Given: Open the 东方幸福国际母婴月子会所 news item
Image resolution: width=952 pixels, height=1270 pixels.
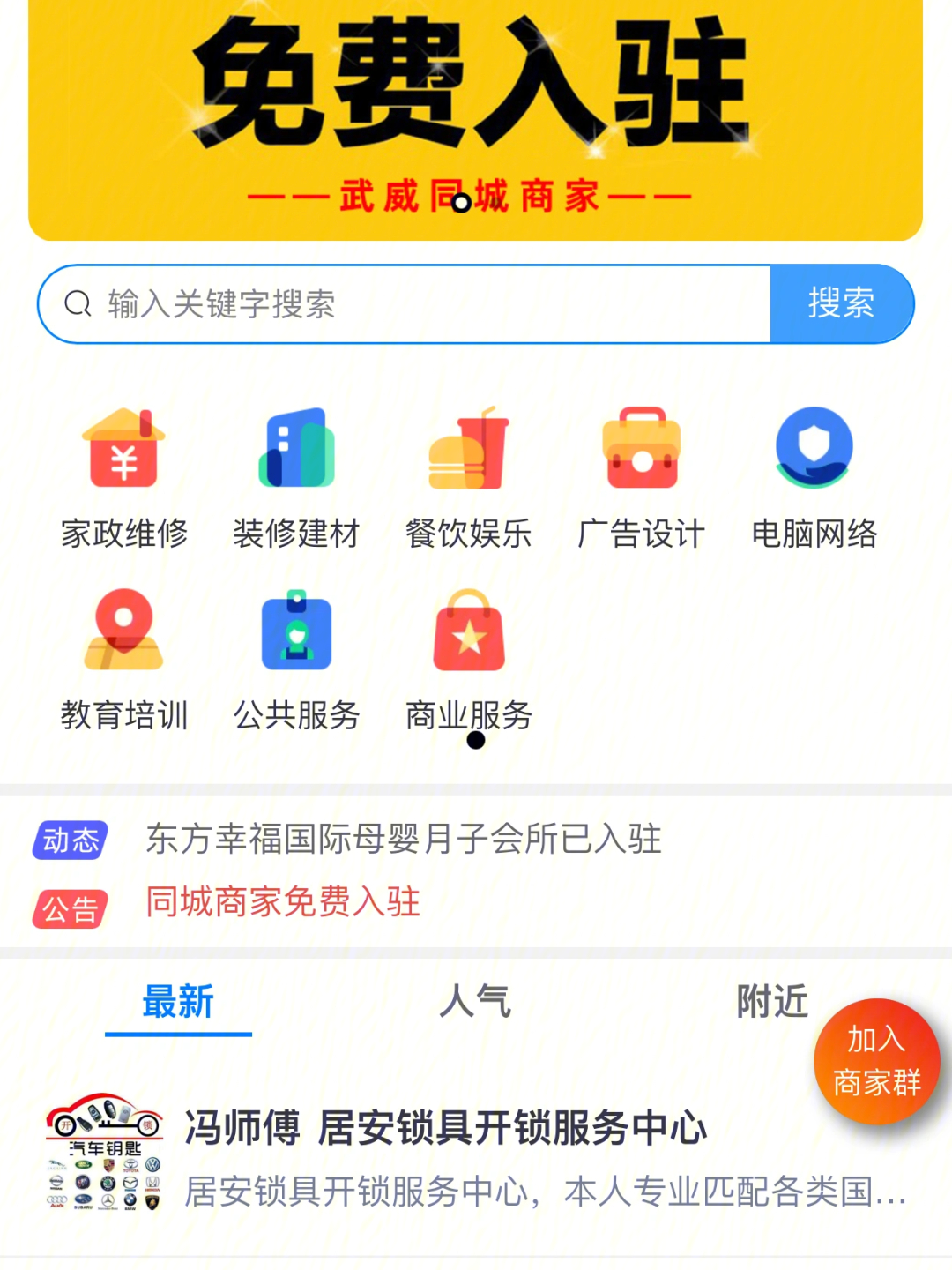Looking at the screenshot, I should pyautogui.click(x=403, y=839).
